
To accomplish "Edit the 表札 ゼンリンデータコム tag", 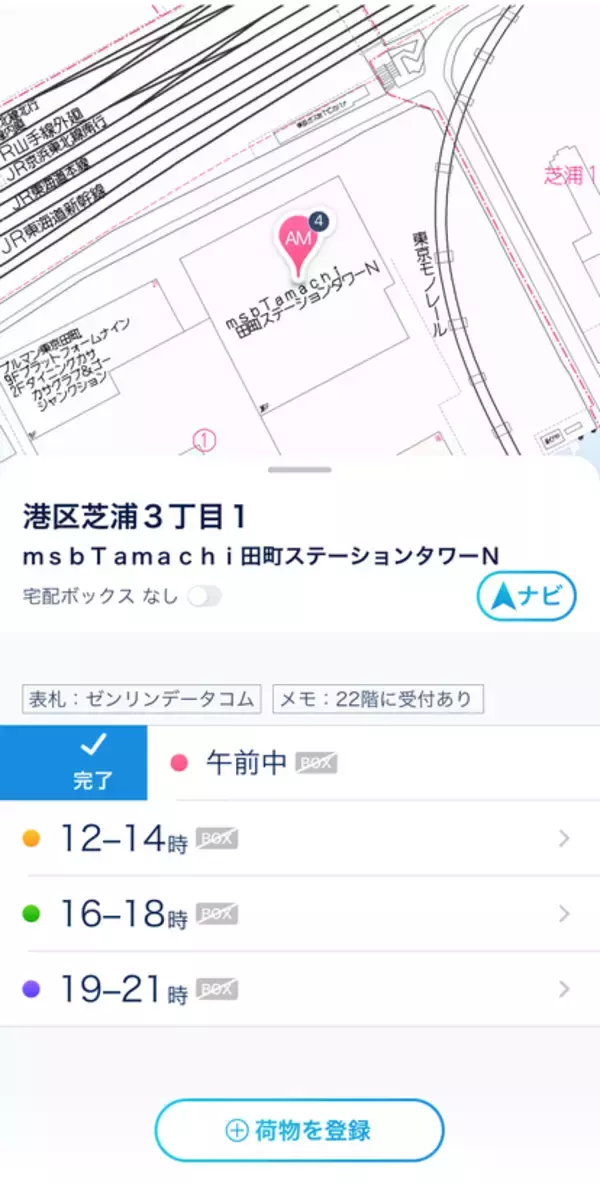I will (142, 699).
